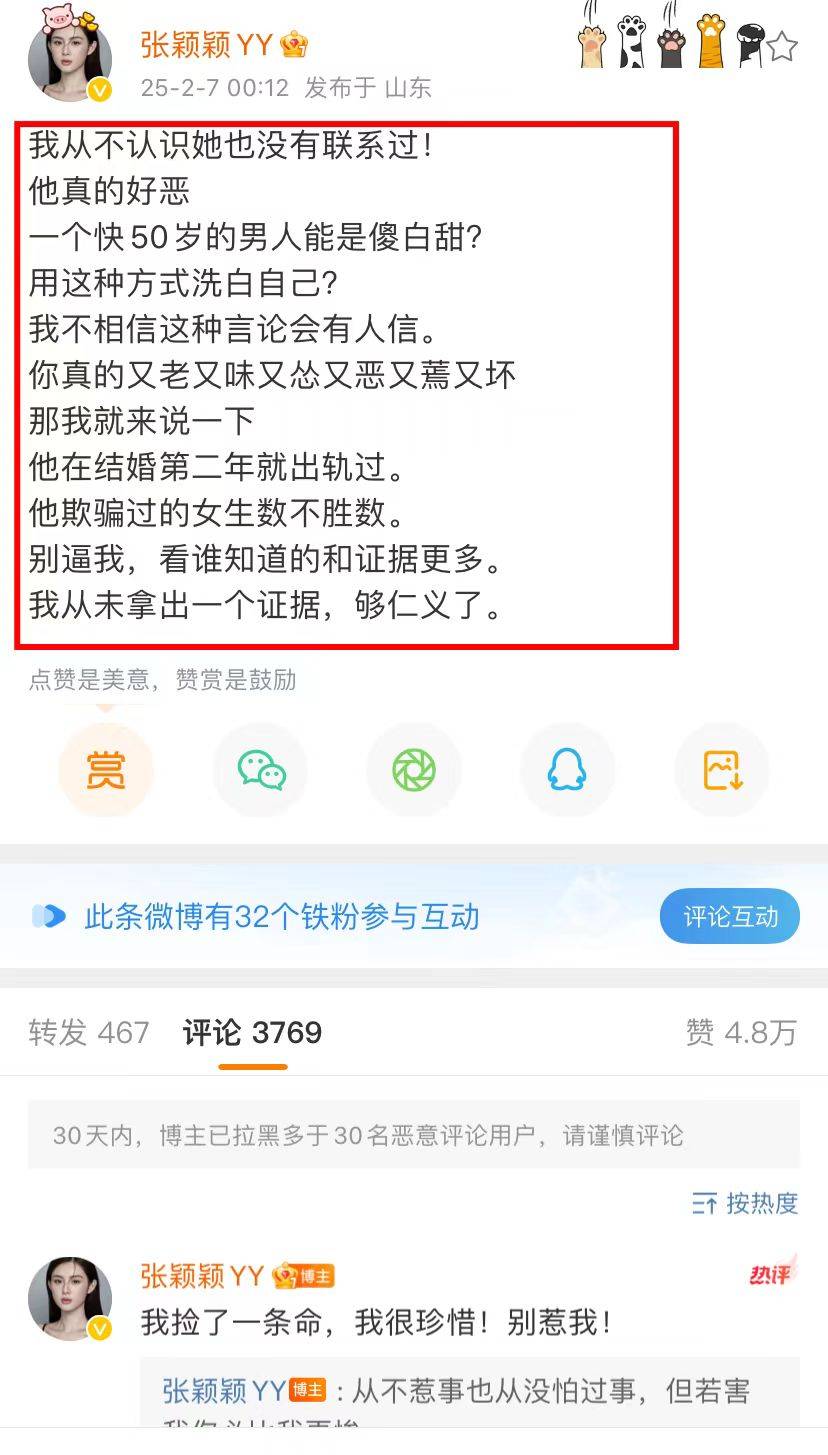Save post as image icon
The image size is (828, 1455).
(x=722, y=770)
